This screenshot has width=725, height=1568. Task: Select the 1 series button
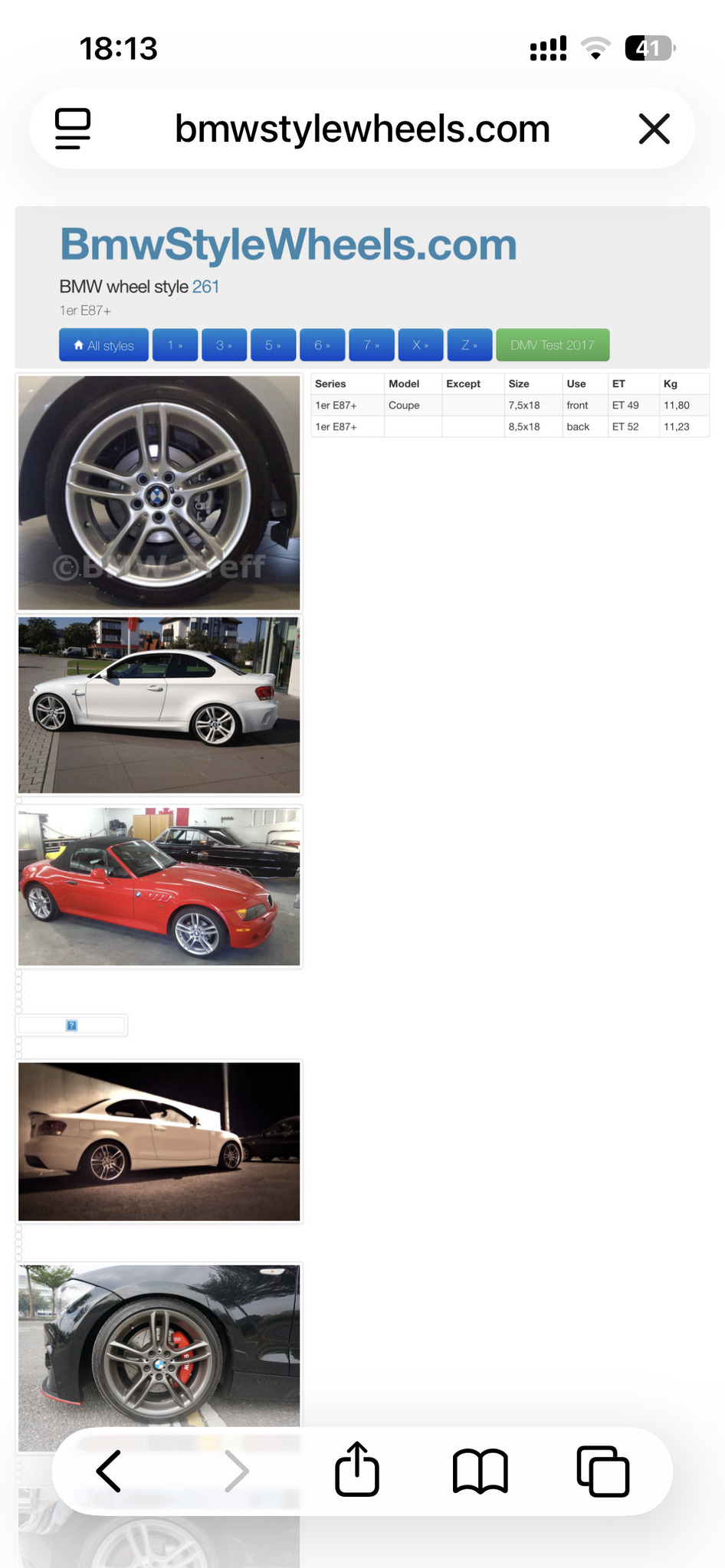(175, 345)
